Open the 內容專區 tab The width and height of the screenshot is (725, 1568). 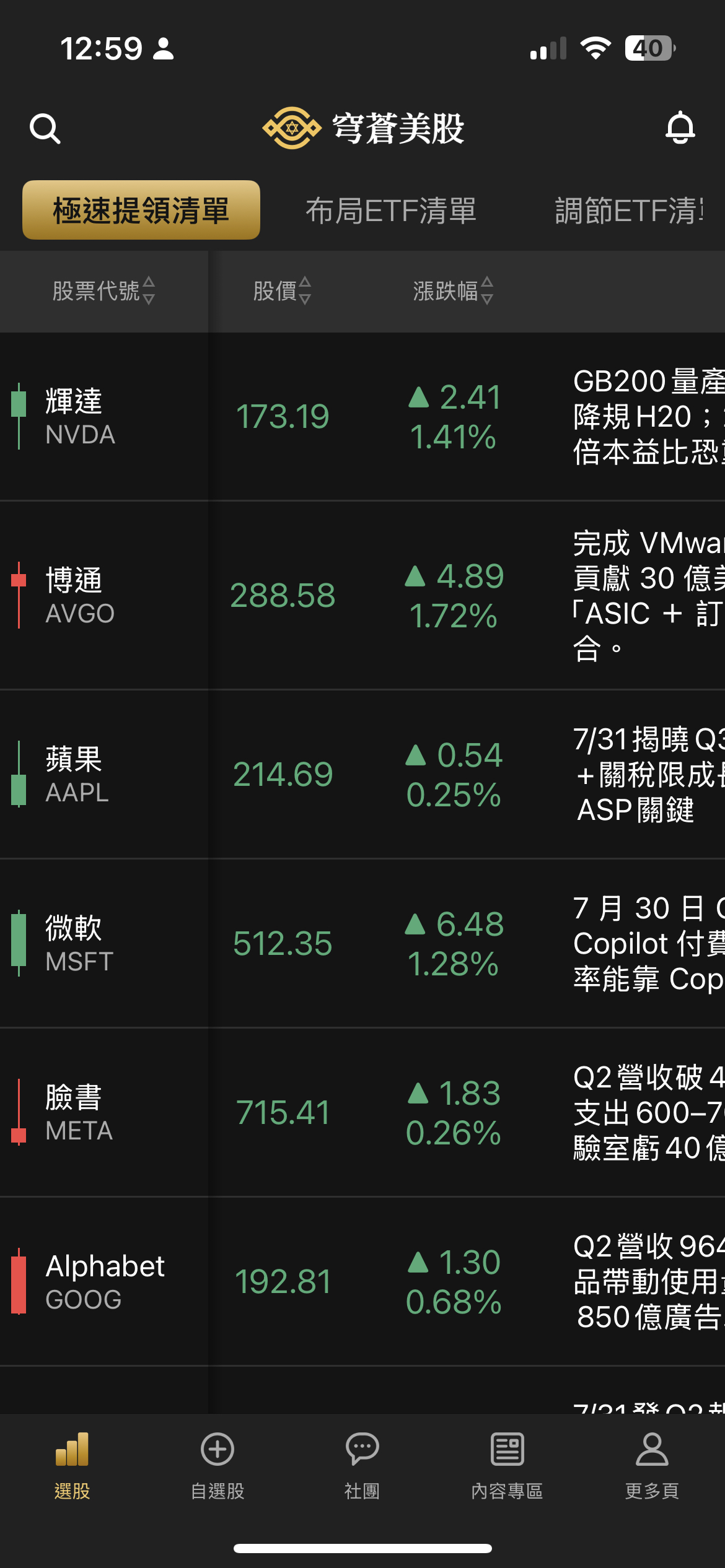coord(507,1466)
